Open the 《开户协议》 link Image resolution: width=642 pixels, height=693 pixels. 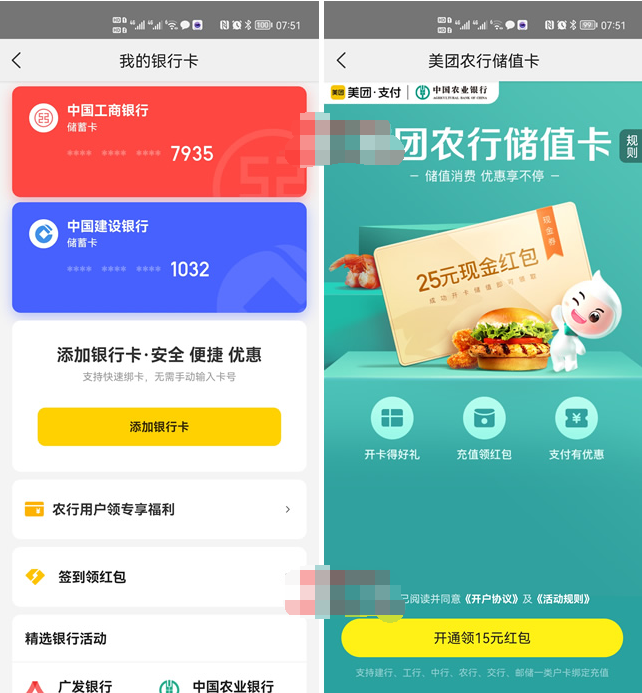click(x=491, y=599)
